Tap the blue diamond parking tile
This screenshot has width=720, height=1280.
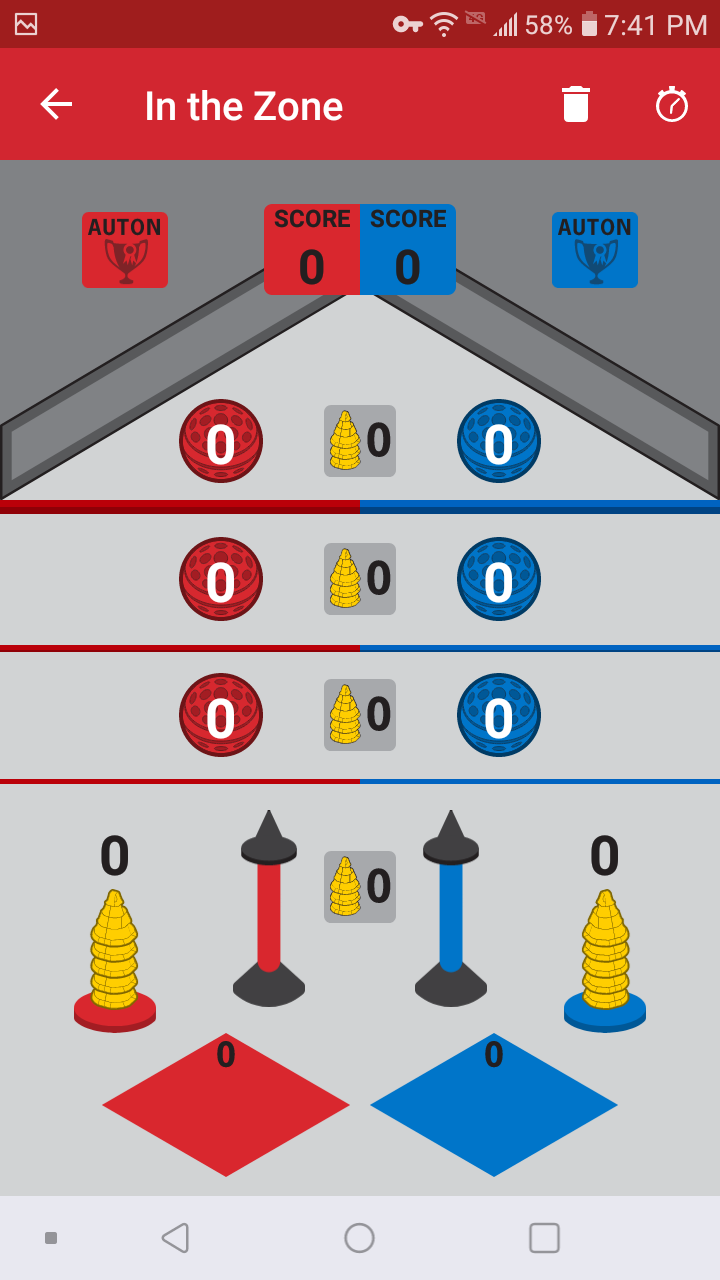point(494,1105)
